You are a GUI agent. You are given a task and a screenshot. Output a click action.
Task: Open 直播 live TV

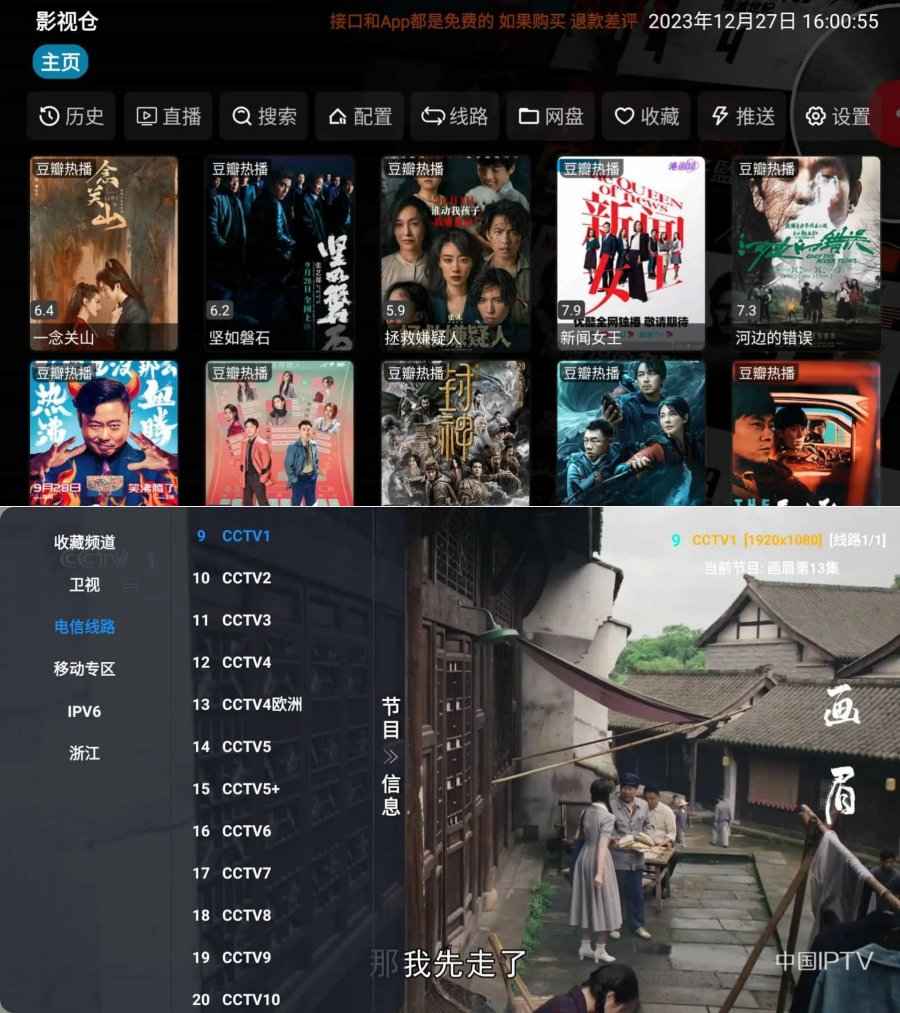click(168, 117)
